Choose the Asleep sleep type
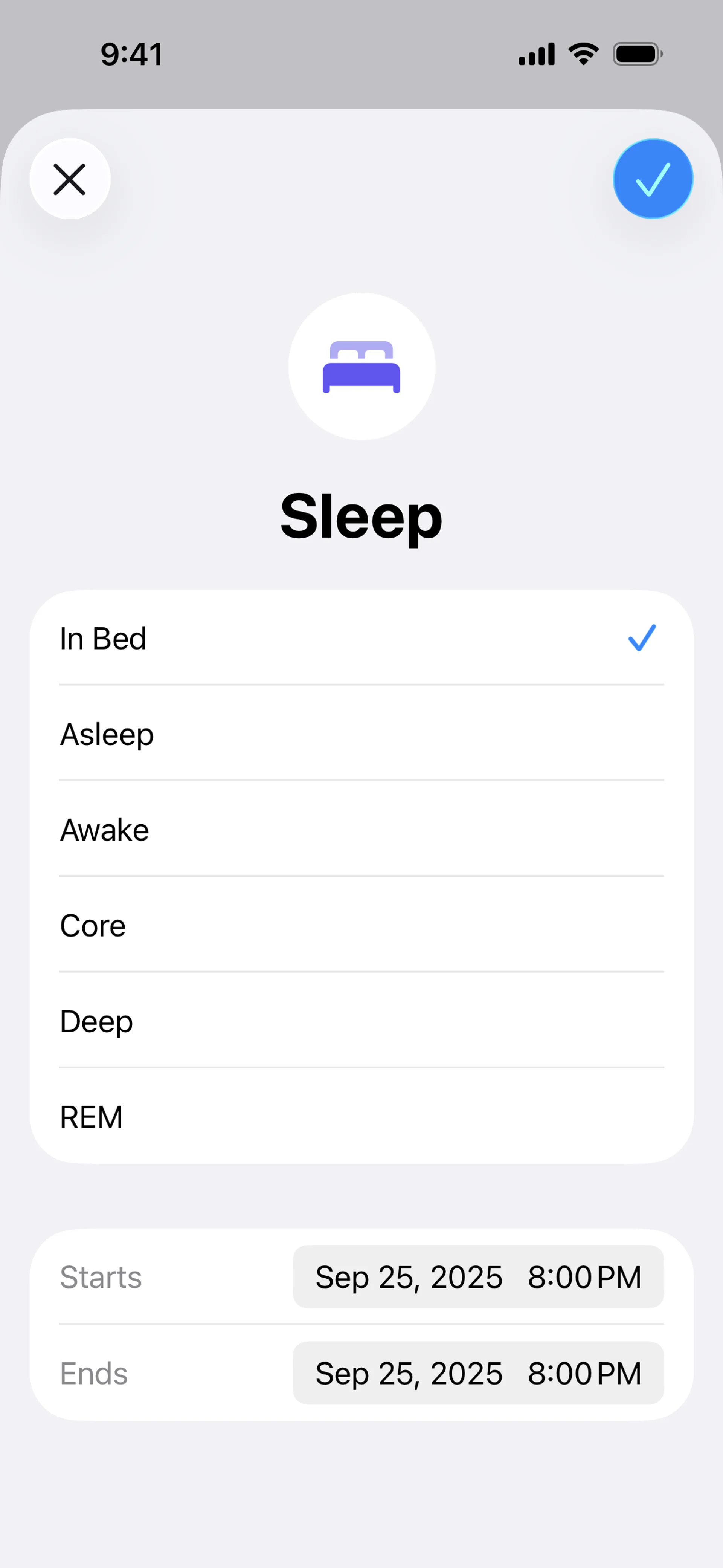The height and width of the screenshot is (1568, 723). [x=361, y=734]
